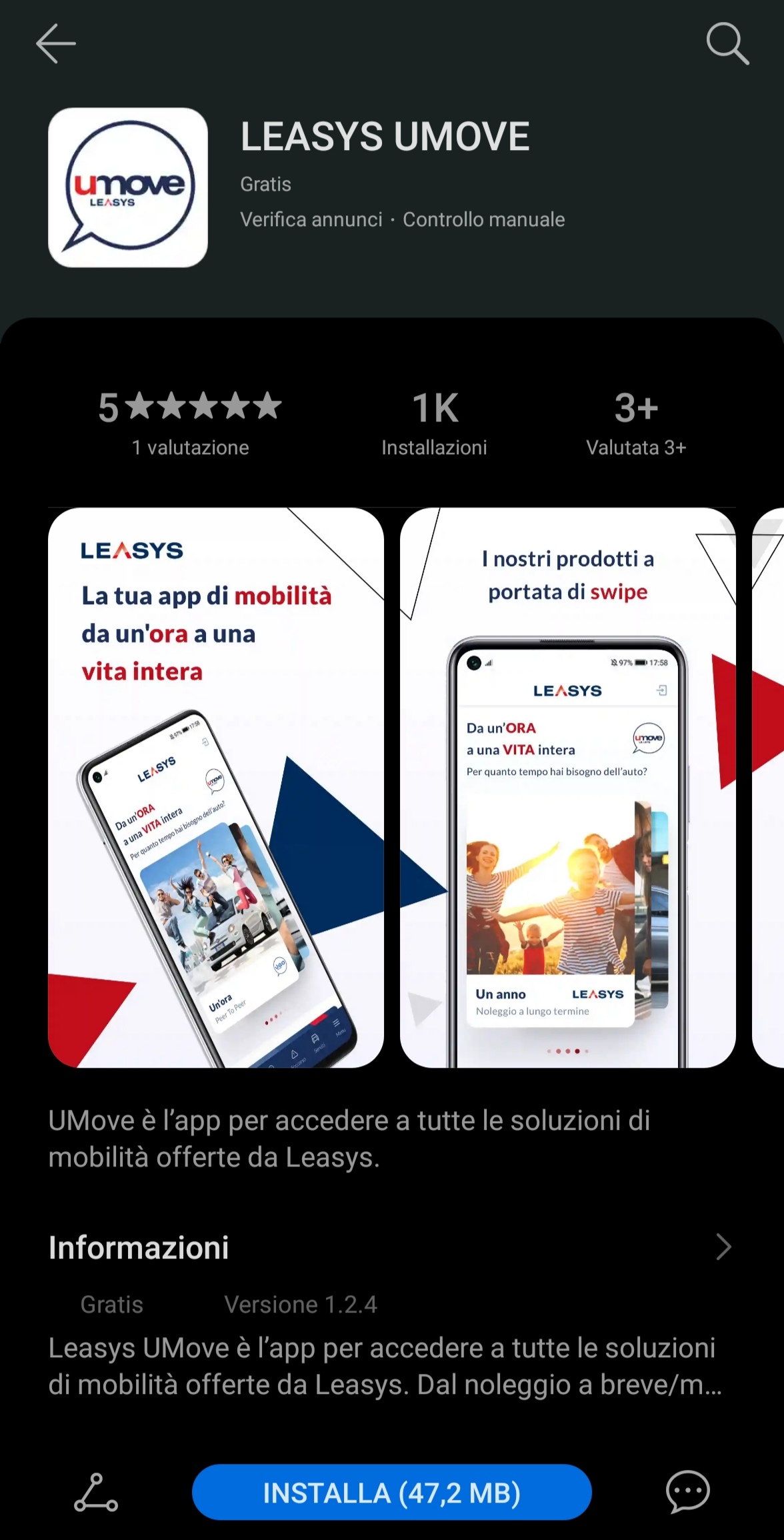Open the comments bubble icon
784x1540 pixels.
pyautogui.click(x=688, y=1491)
